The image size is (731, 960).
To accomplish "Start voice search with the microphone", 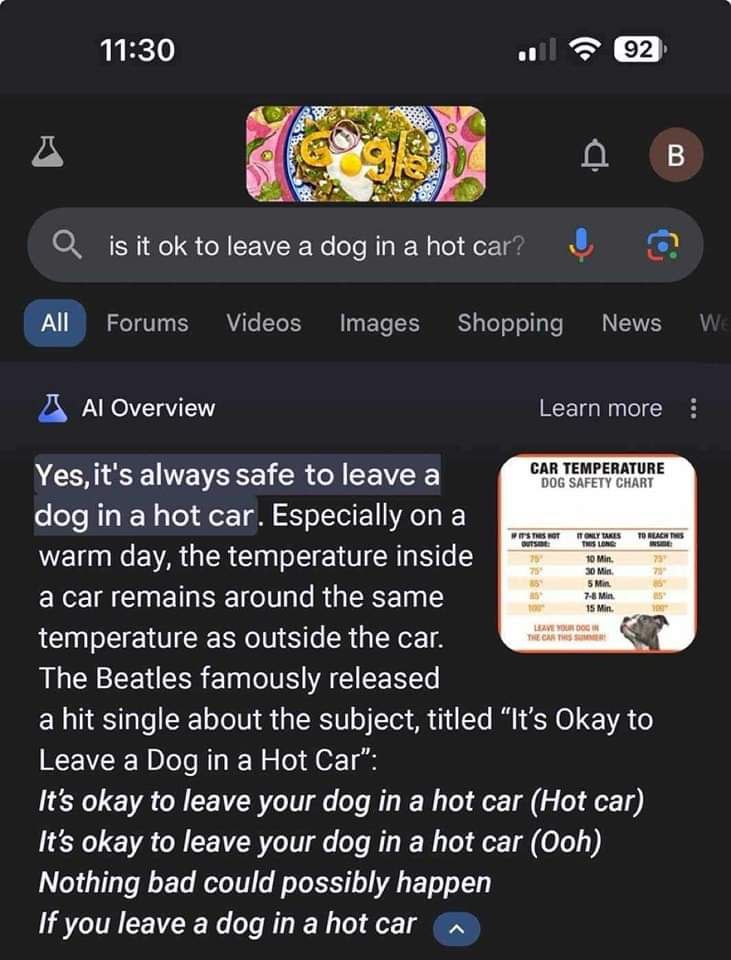I will coord(582,245).
